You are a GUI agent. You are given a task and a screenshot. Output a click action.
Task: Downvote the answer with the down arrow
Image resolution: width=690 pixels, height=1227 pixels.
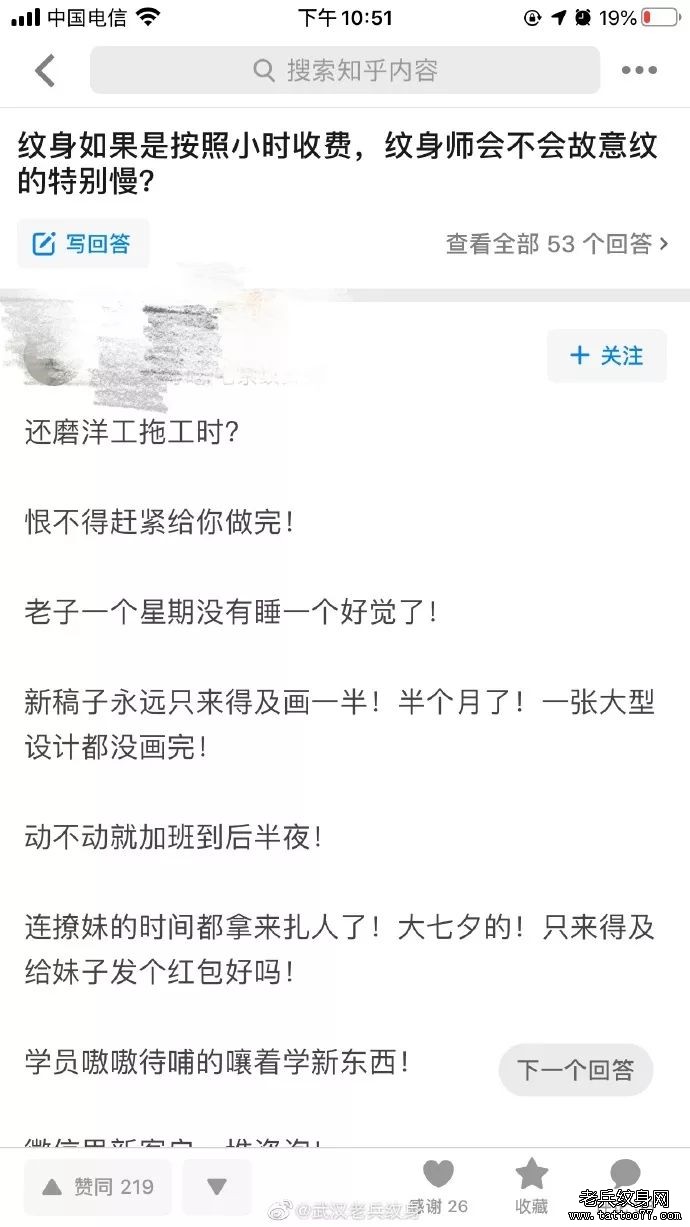[x=217, y=1187]
